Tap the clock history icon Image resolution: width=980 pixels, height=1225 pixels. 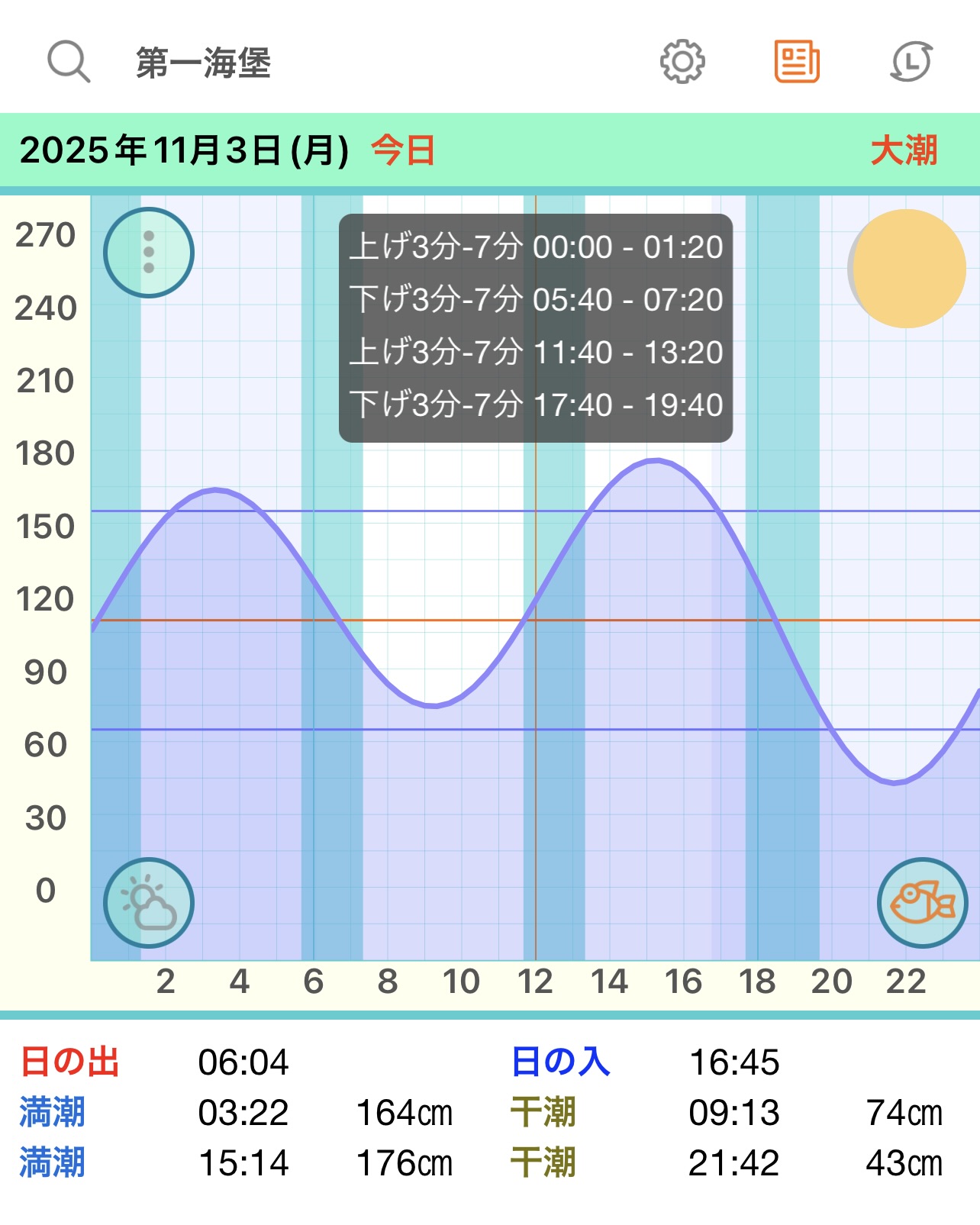click(x=911, y=62)
